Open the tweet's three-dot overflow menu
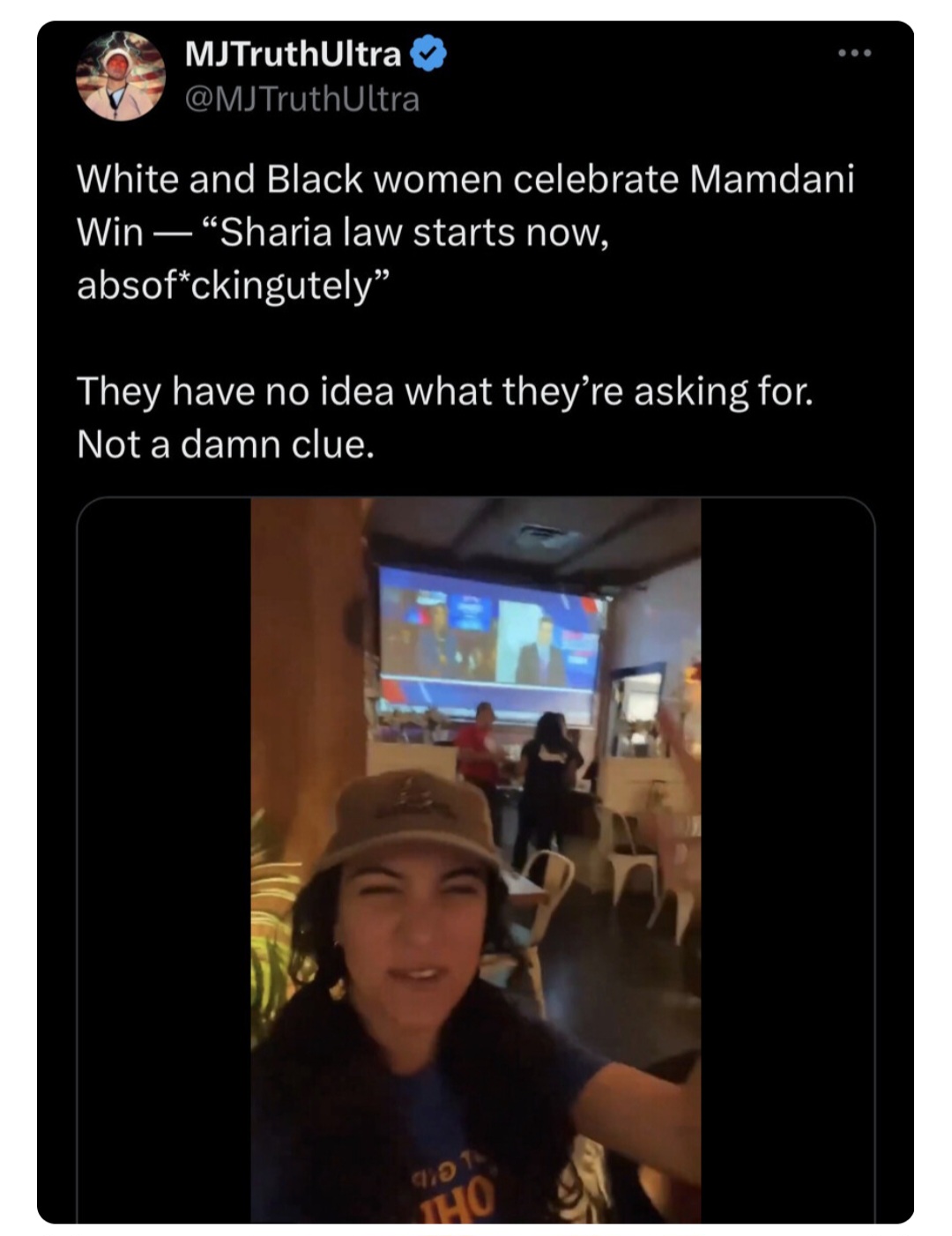The height and width of the screenshot is (1236, 952). (854, 54)
